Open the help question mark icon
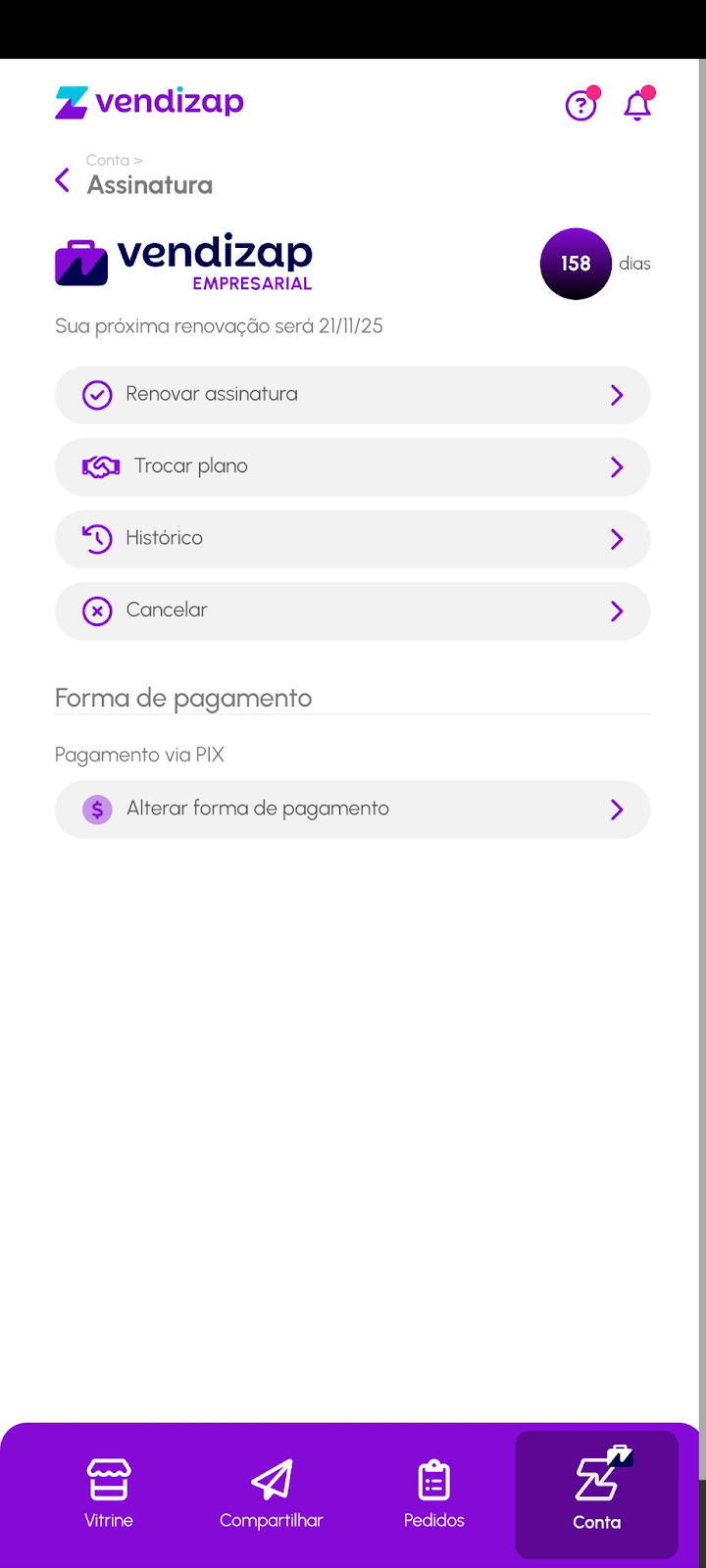Viewport: 706px width, 1568px height. click(x=580, y=105)
